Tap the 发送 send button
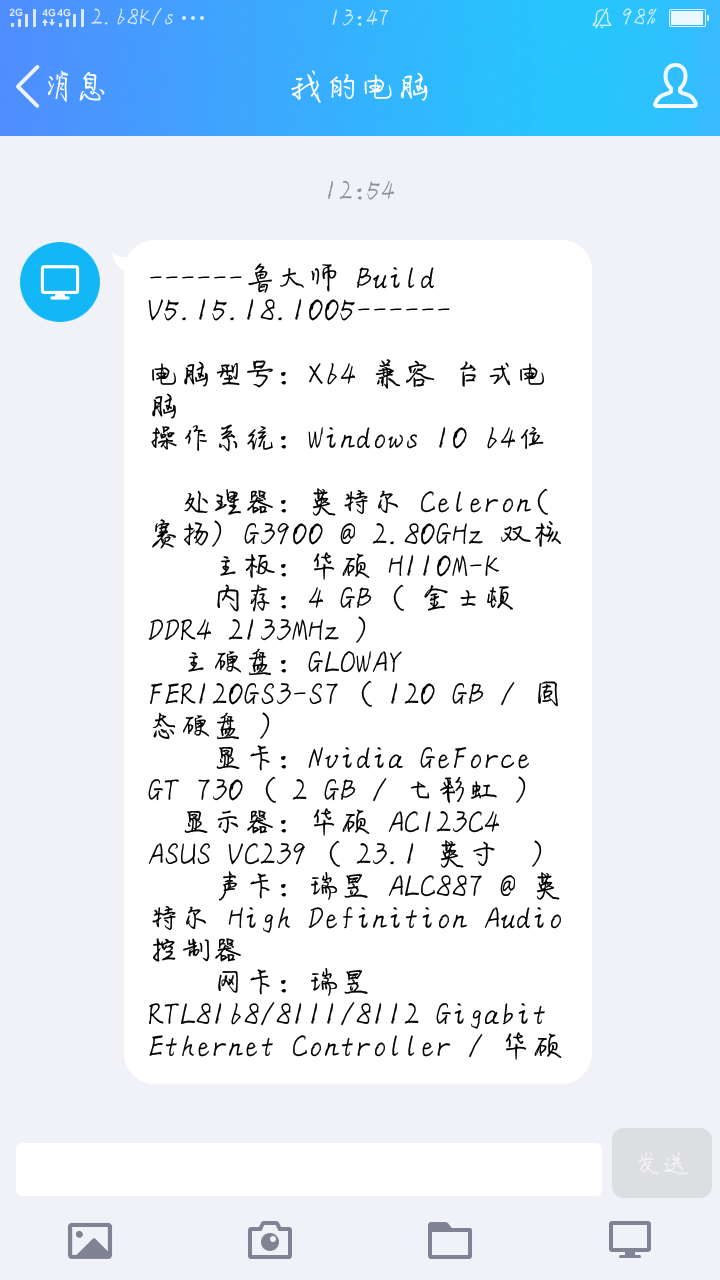 [x=662, y=1163]
